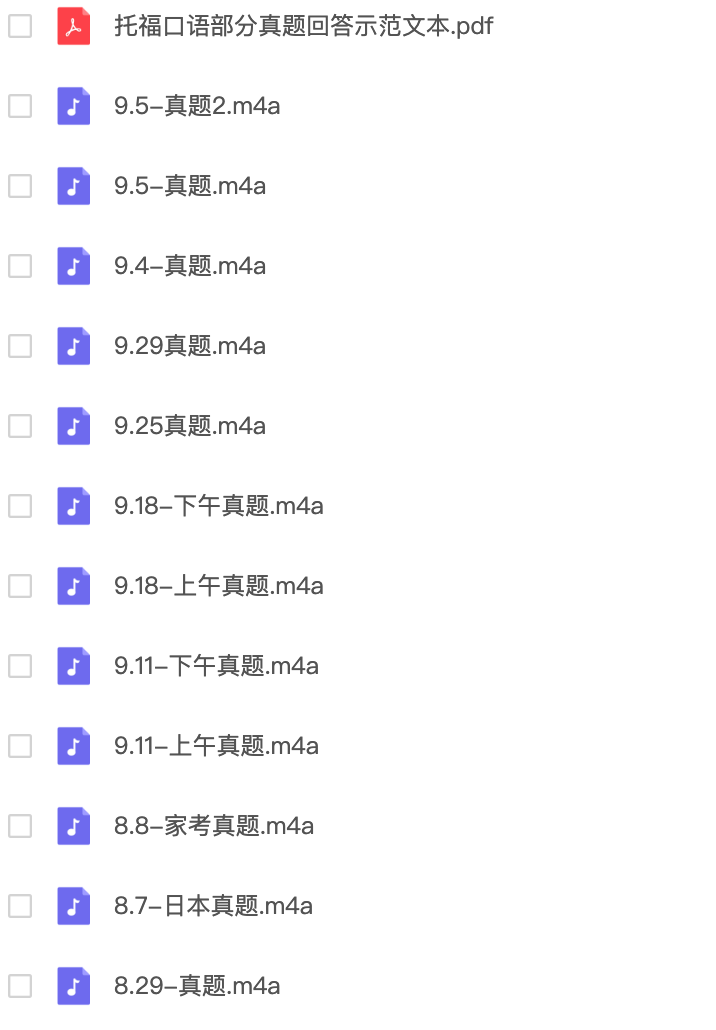Tap the 9.11-下午真题.m4a file row

[216, 666]
